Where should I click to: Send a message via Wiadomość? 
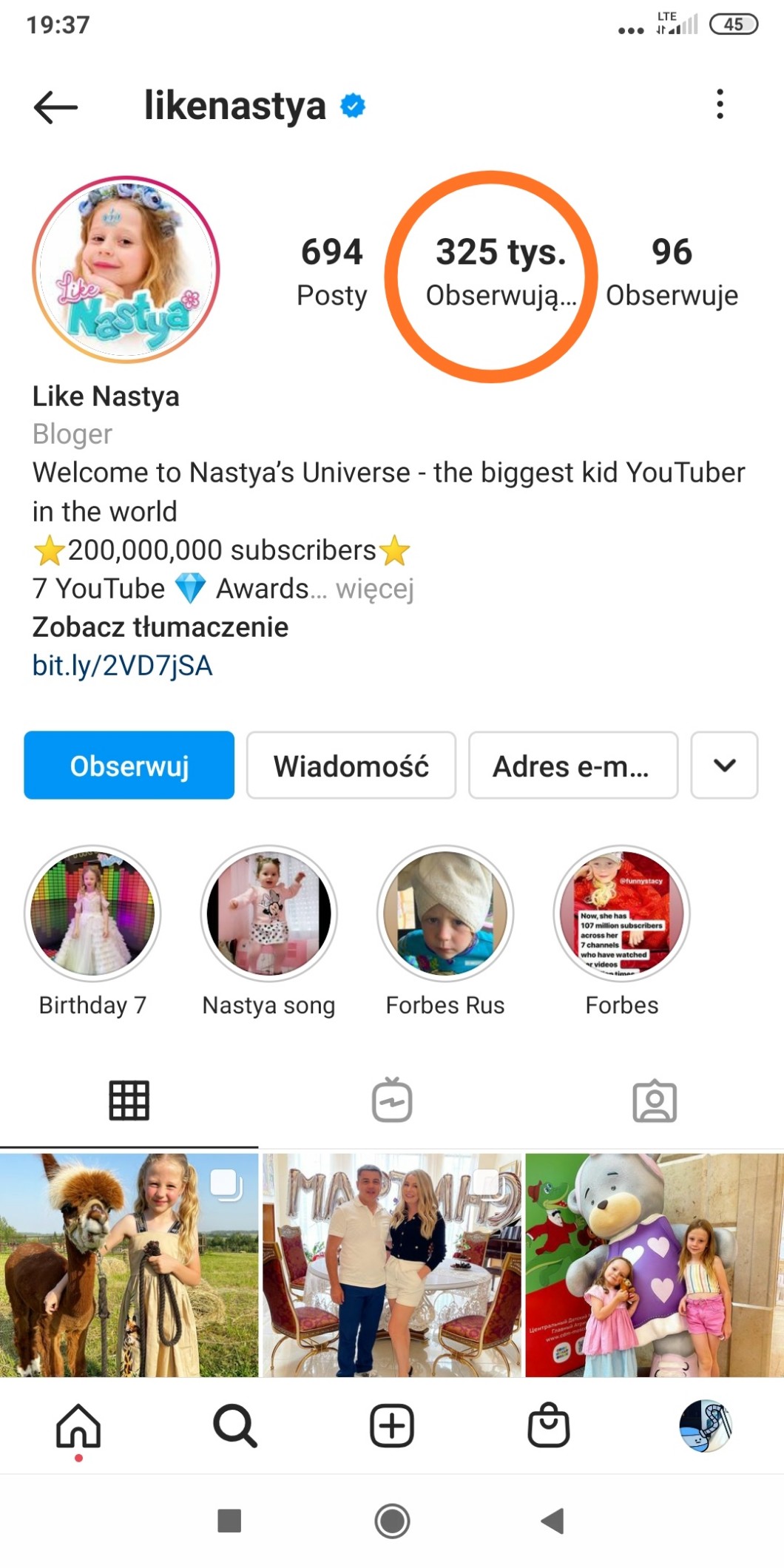point(351,766)
